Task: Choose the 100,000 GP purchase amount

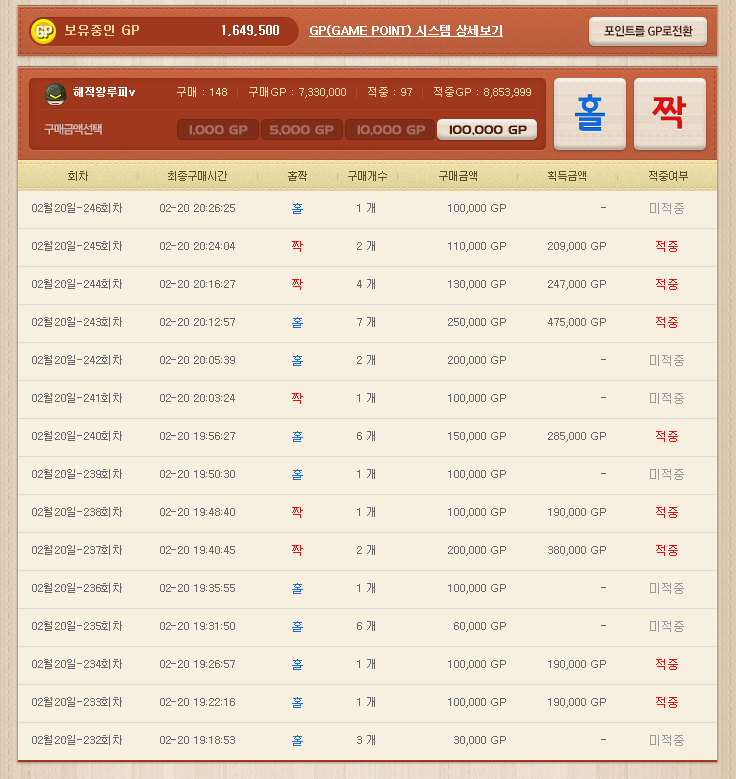Action: (x=487, y=130)
